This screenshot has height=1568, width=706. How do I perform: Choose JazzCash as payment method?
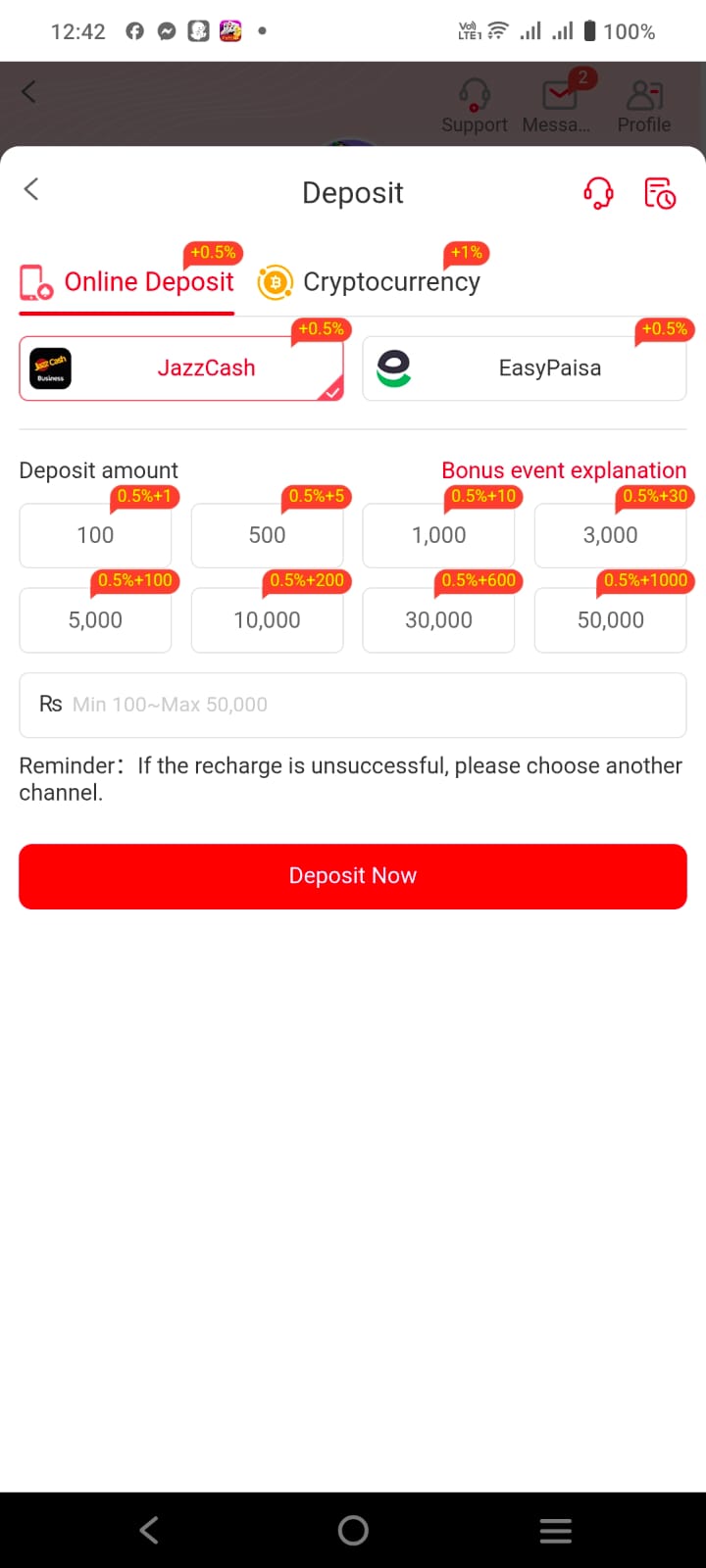181,368
